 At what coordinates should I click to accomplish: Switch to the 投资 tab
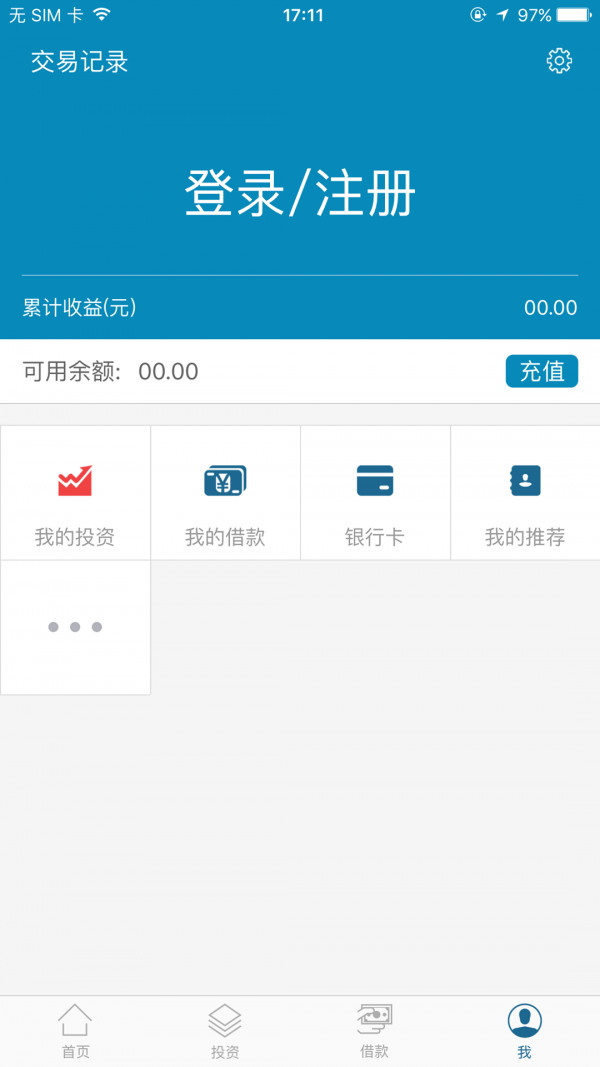pos(225,1031)
